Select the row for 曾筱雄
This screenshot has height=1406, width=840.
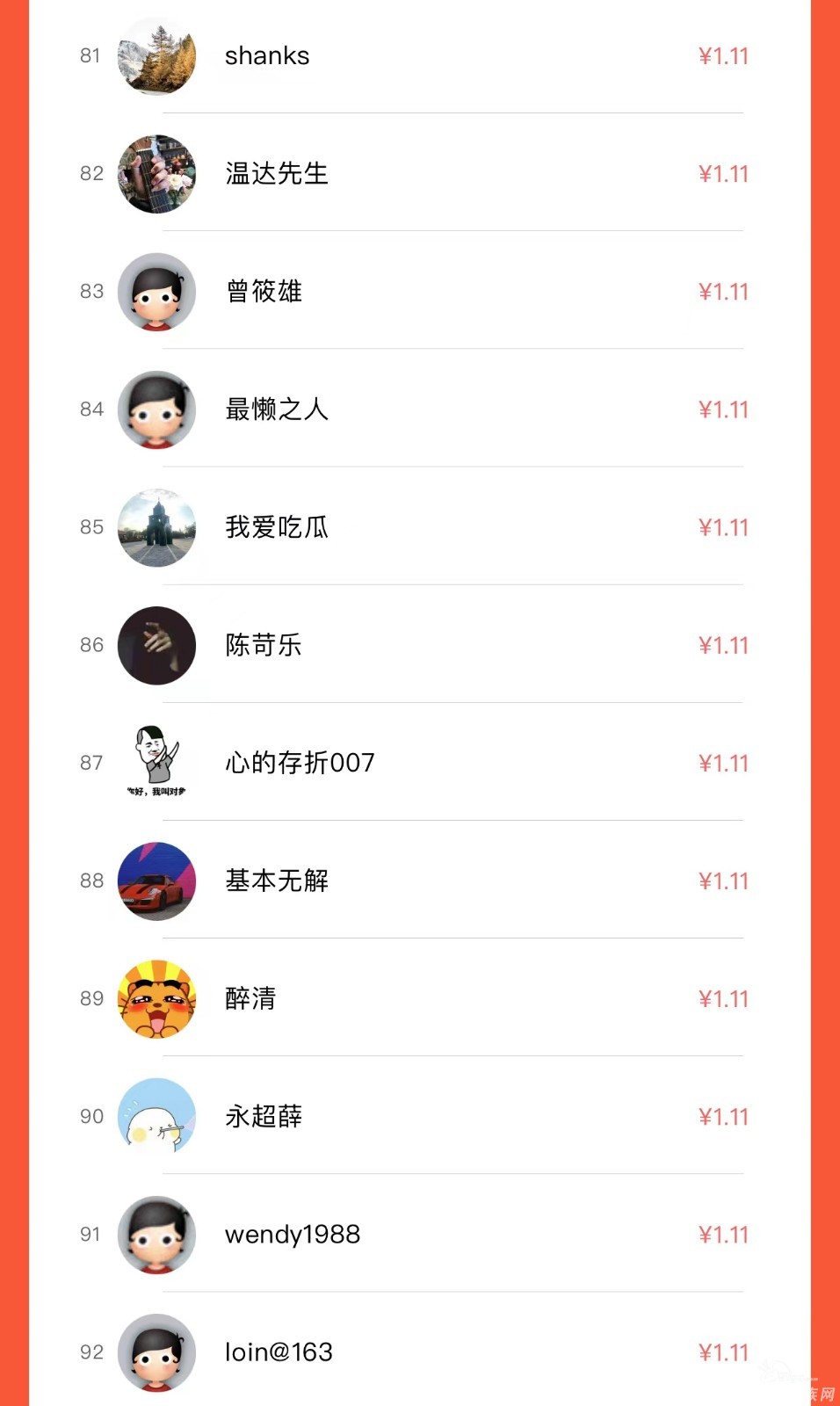click(264, 292)
